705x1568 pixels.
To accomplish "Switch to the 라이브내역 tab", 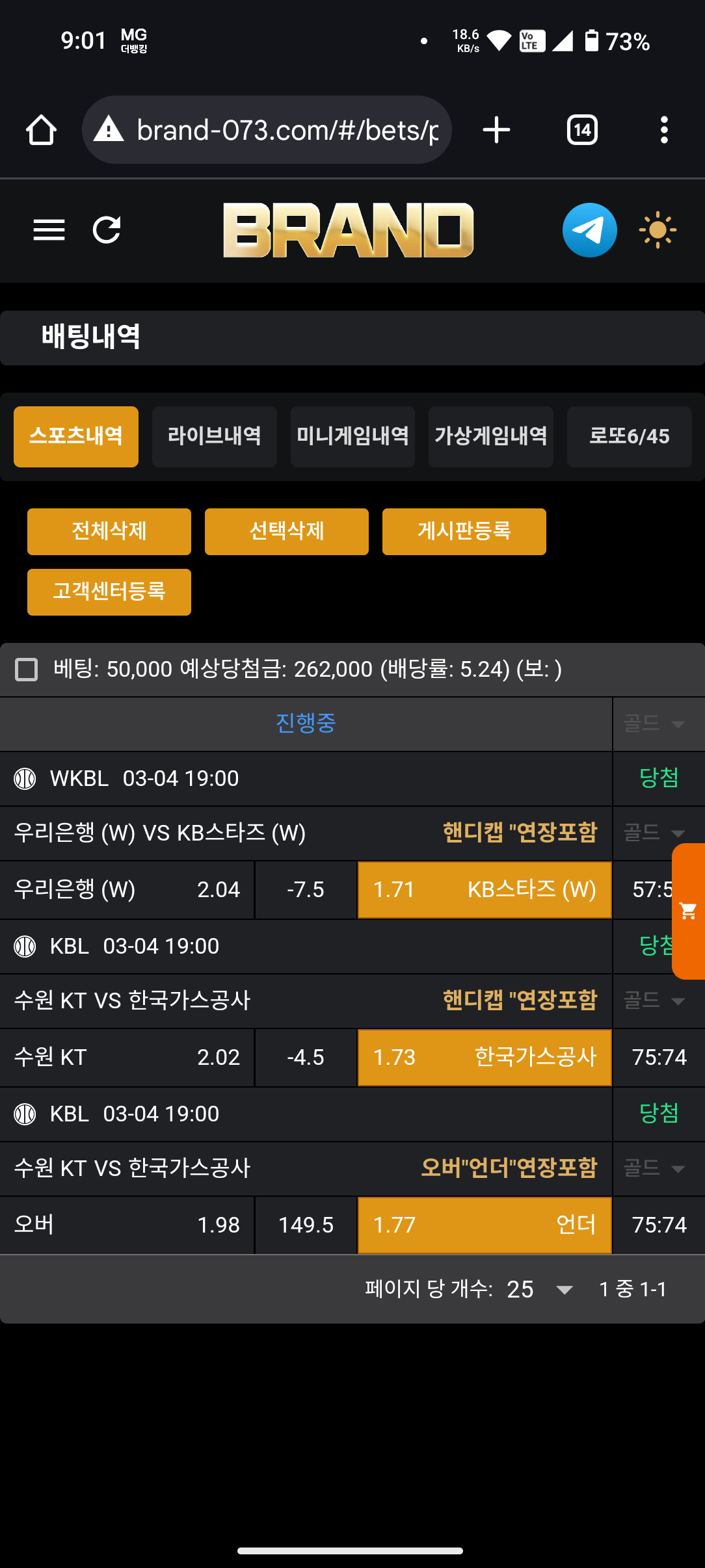I will 214,436.
